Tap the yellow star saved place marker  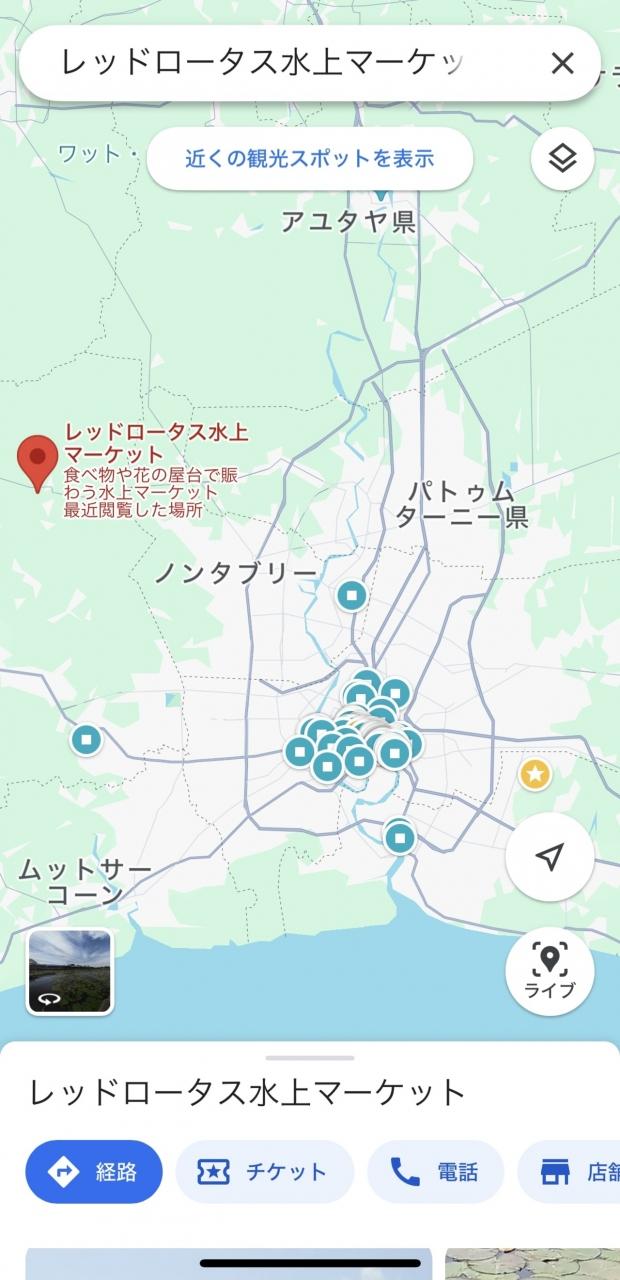[x=535, y=773]
